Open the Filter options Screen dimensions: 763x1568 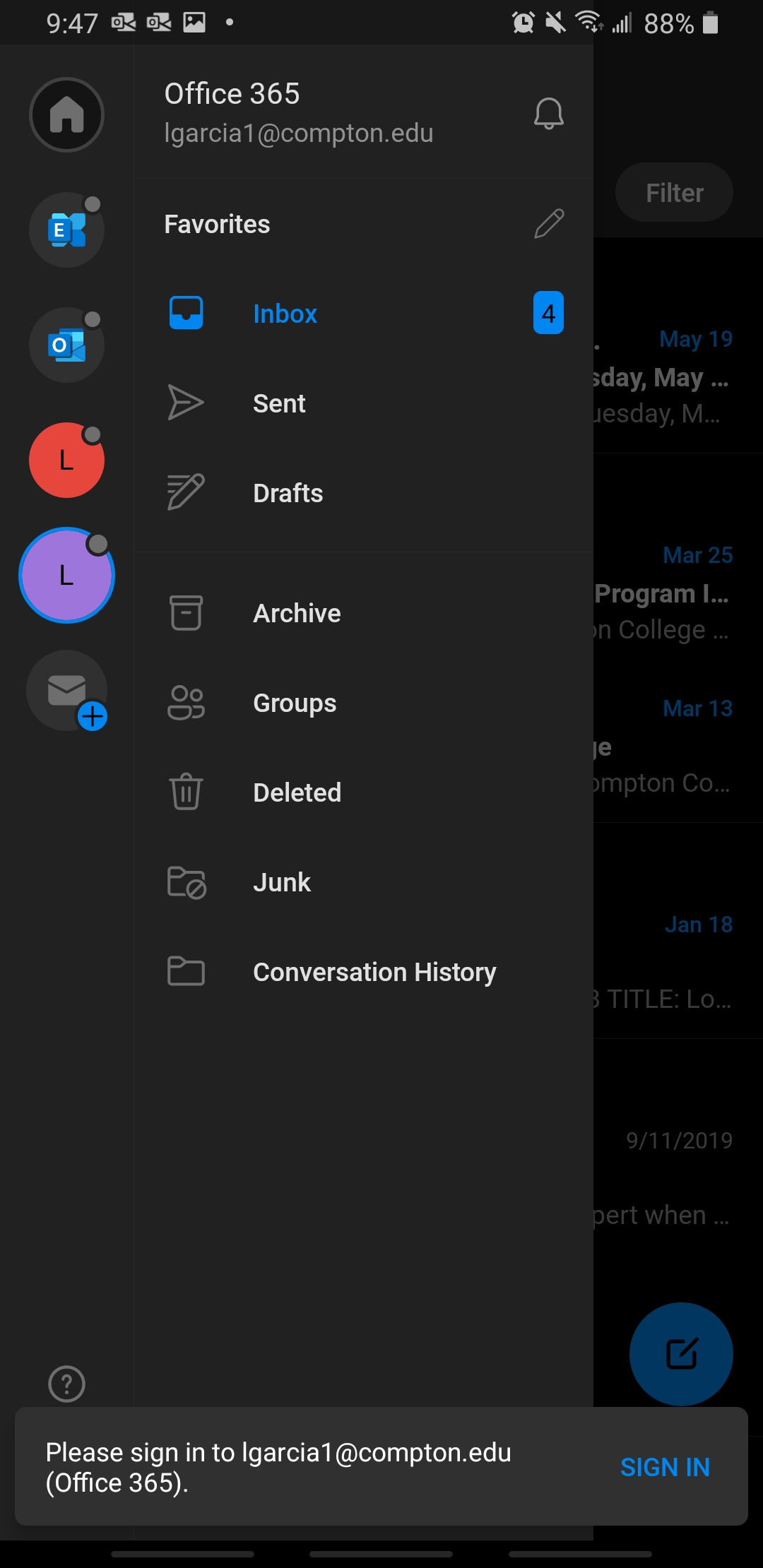click(x=673, y=191)
